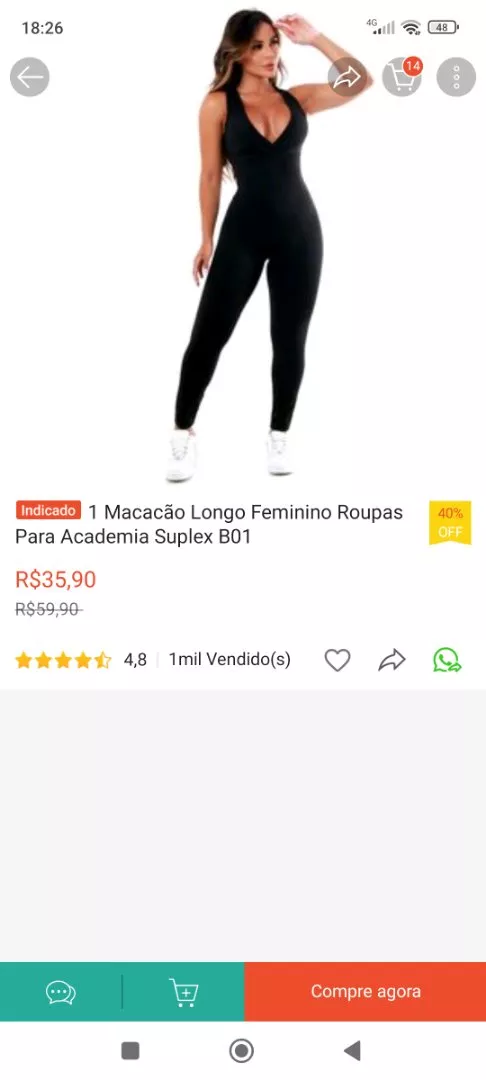
Task: Go back using the top-left arrow
Action: coord(30,77)
